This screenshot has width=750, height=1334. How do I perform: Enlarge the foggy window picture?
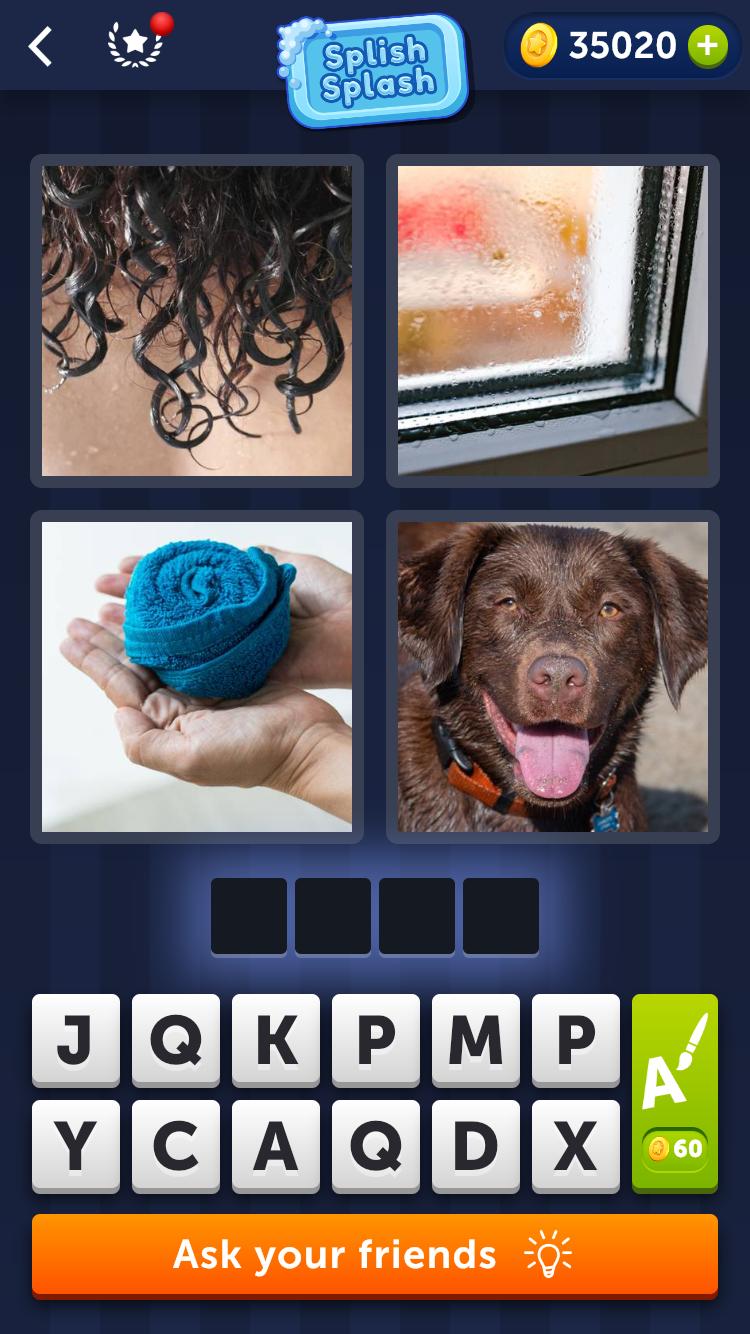point(552,321)
